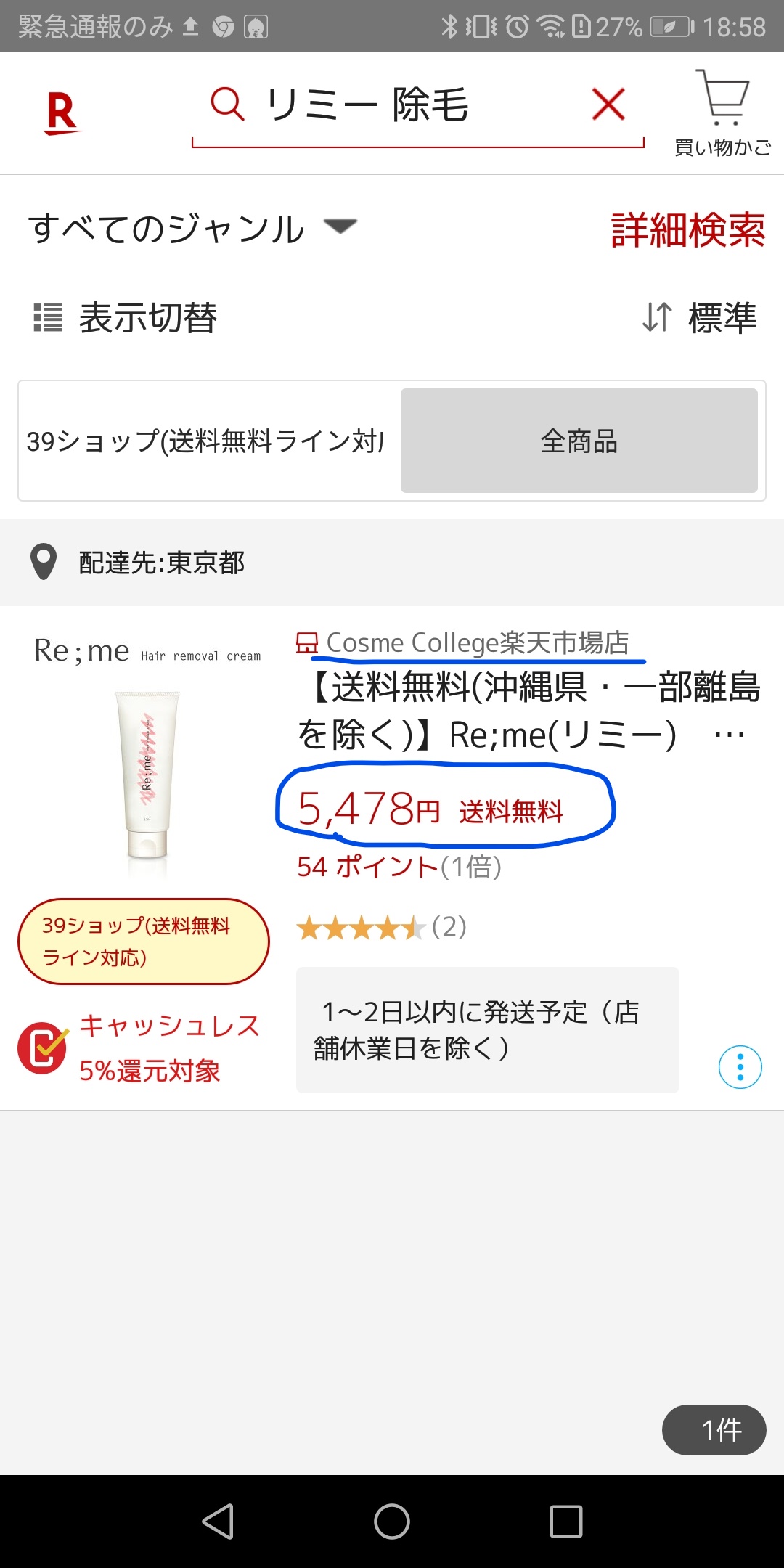Expand the すべてのジャンル genre dropdown

[x=192, y=229]
